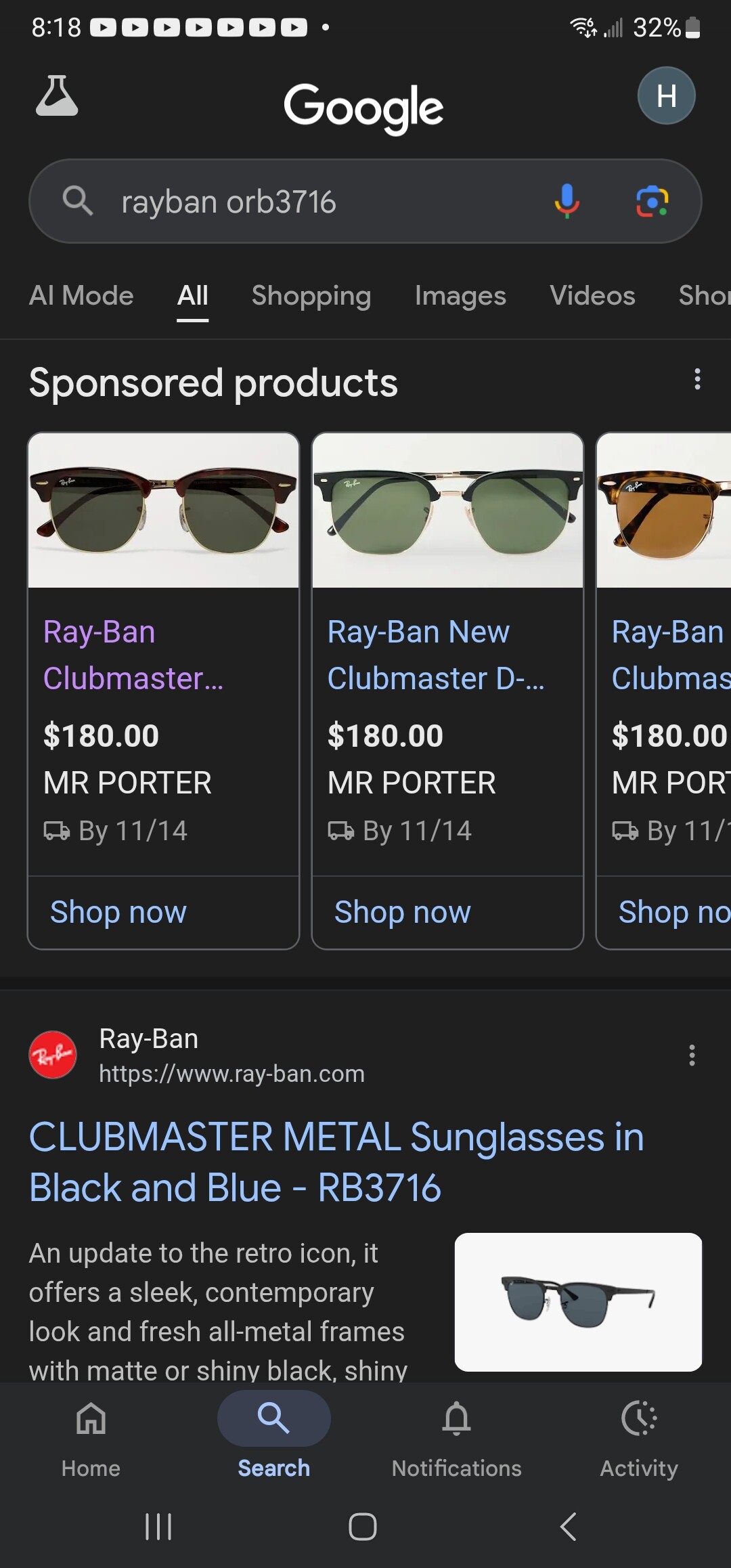Open Sponsored products overflow menu

point(697,379)
